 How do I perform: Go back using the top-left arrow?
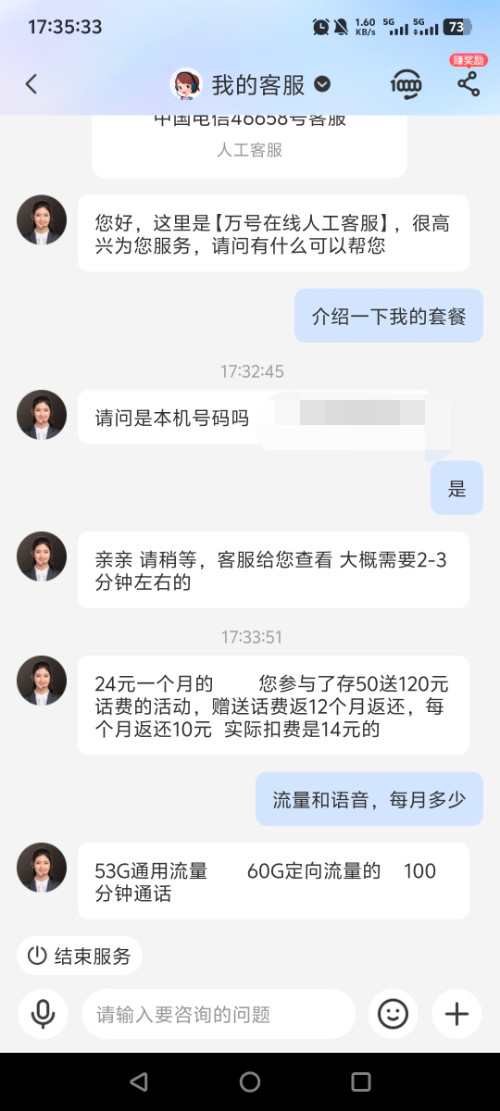pos(30,84)
